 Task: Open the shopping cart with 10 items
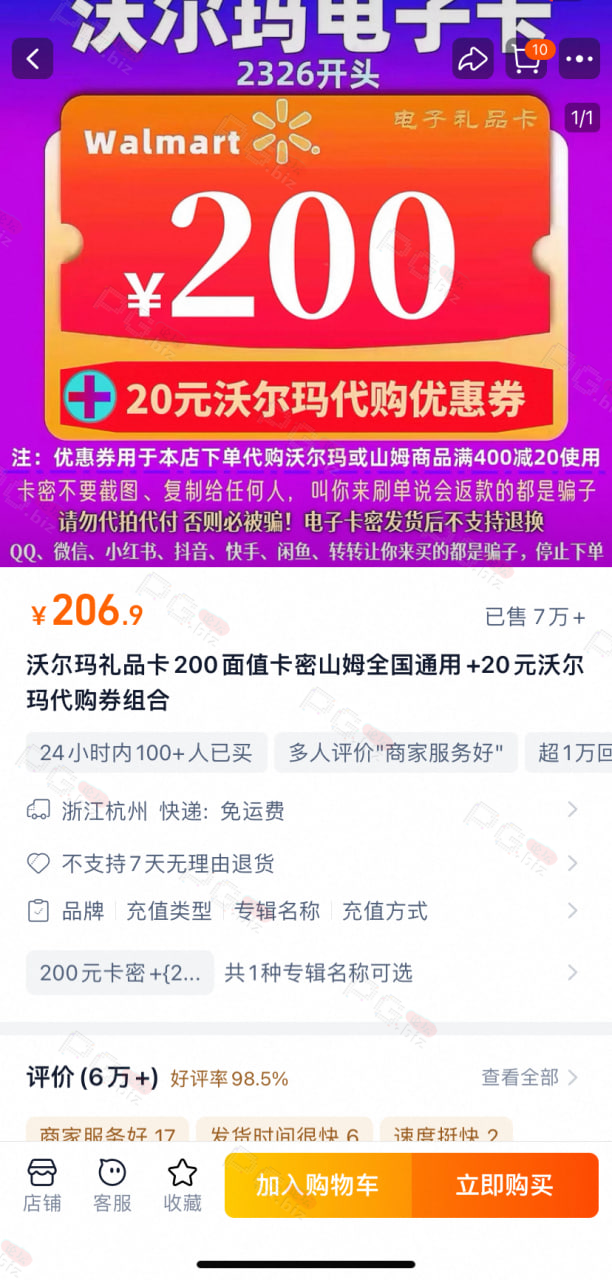click(x=527, y=59)
